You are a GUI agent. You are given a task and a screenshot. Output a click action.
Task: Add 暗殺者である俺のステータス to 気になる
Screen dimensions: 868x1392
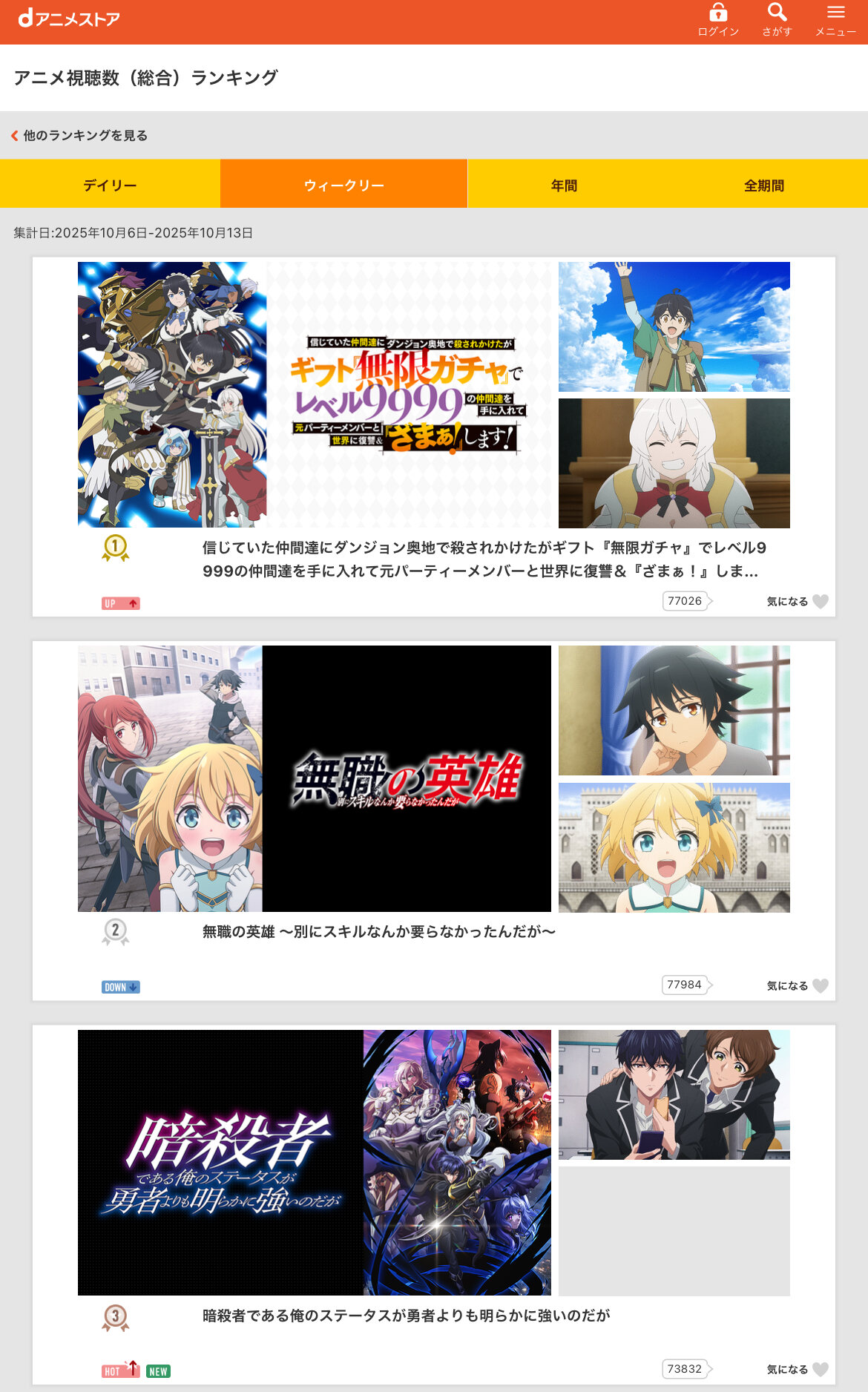(x=819, y=1369)
